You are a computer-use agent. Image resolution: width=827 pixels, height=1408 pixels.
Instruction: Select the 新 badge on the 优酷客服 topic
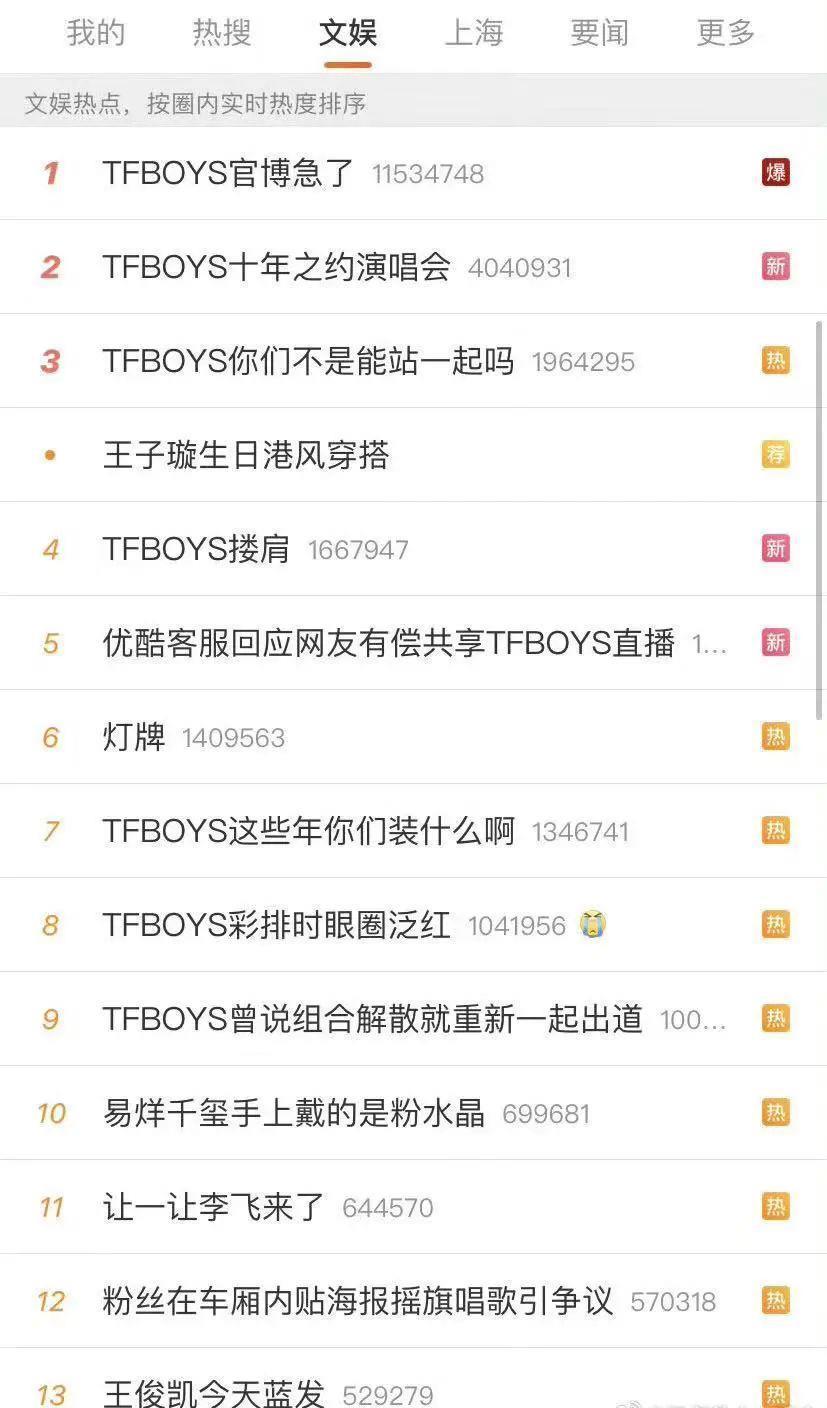tap(777, 642)
